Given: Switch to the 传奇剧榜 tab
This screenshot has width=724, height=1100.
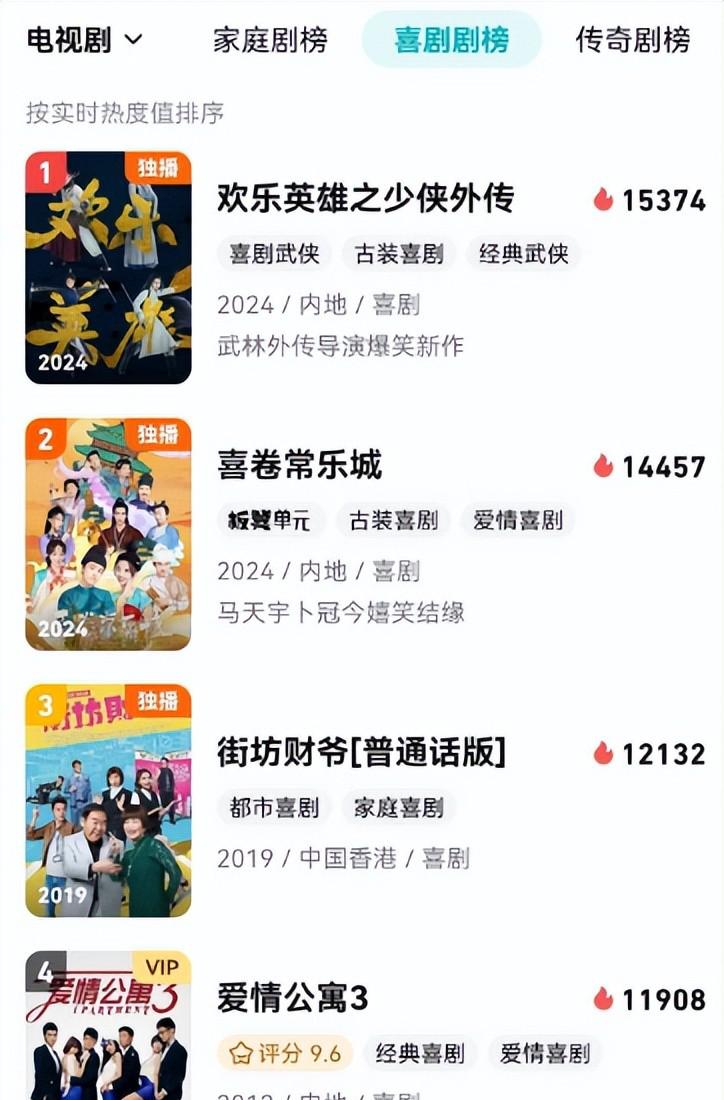Looking at the screenshot, I should pos(633,41).
